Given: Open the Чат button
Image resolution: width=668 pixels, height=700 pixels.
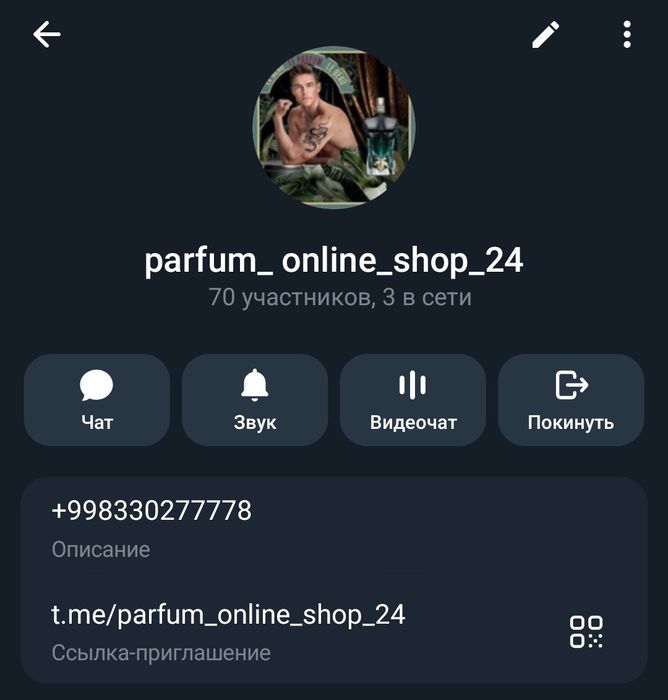Looking at the screenshot, I should click(97, 400).
